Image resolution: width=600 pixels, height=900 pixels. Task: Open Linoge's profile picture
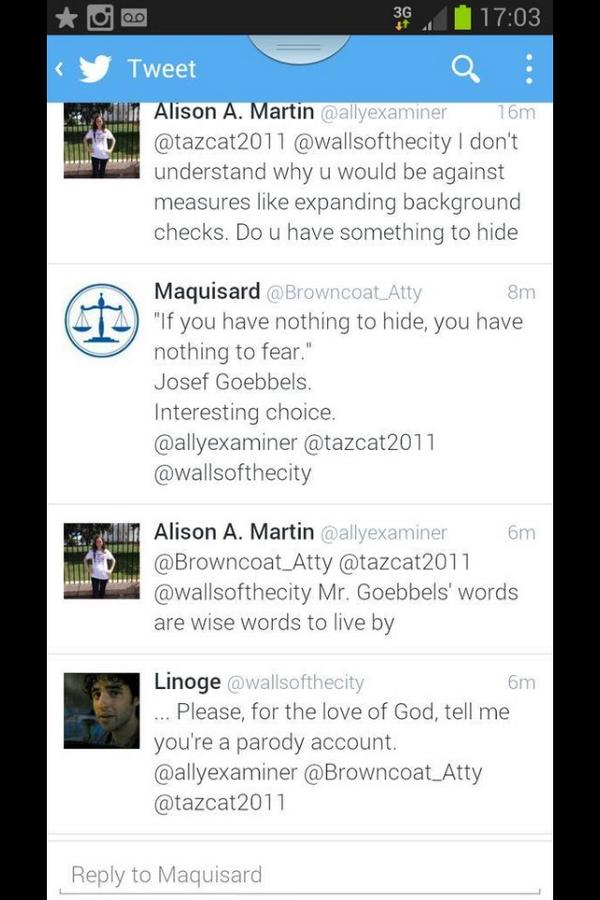pyautogui.click(x=102, y=710)
